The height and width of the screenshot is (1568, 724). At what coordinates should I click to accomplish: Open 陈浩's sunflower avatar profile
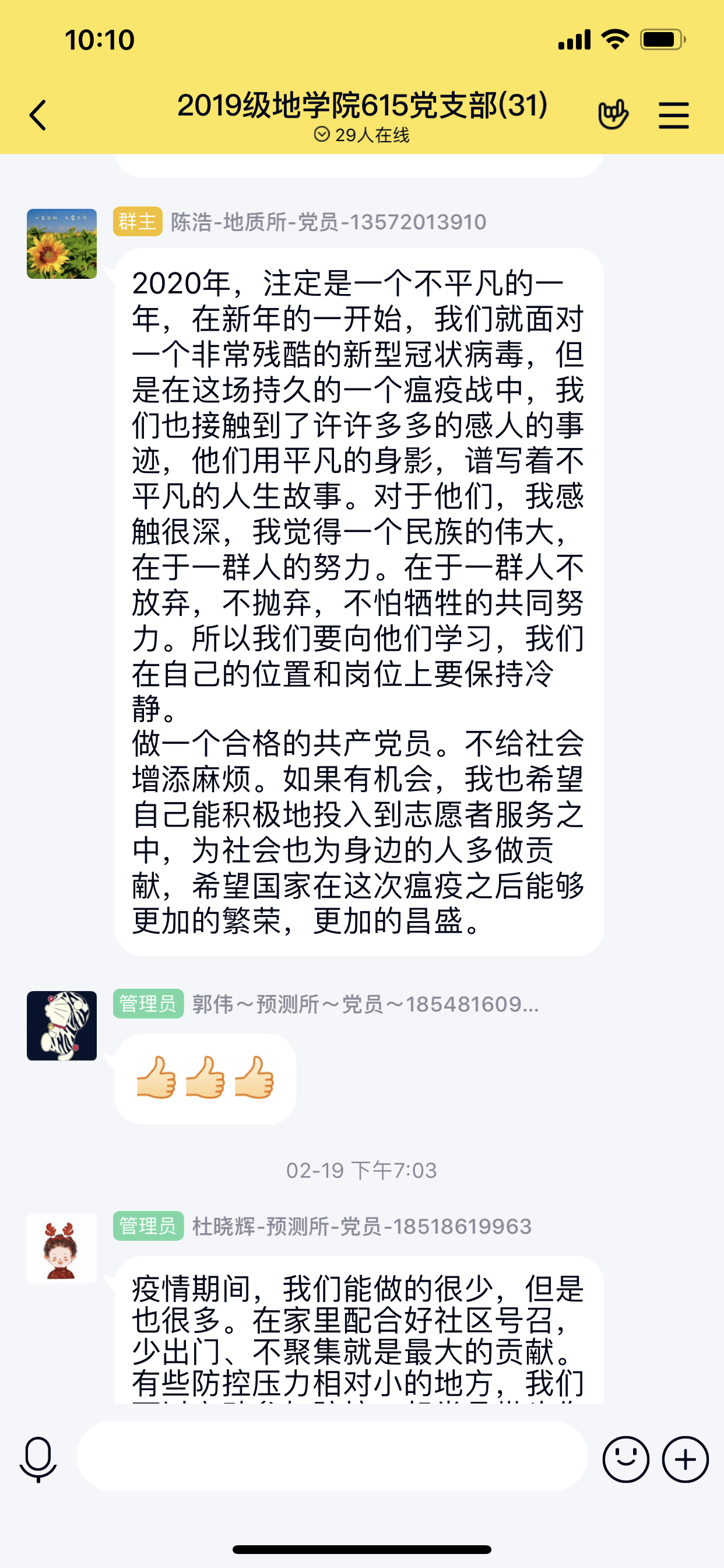coord(61,243)
